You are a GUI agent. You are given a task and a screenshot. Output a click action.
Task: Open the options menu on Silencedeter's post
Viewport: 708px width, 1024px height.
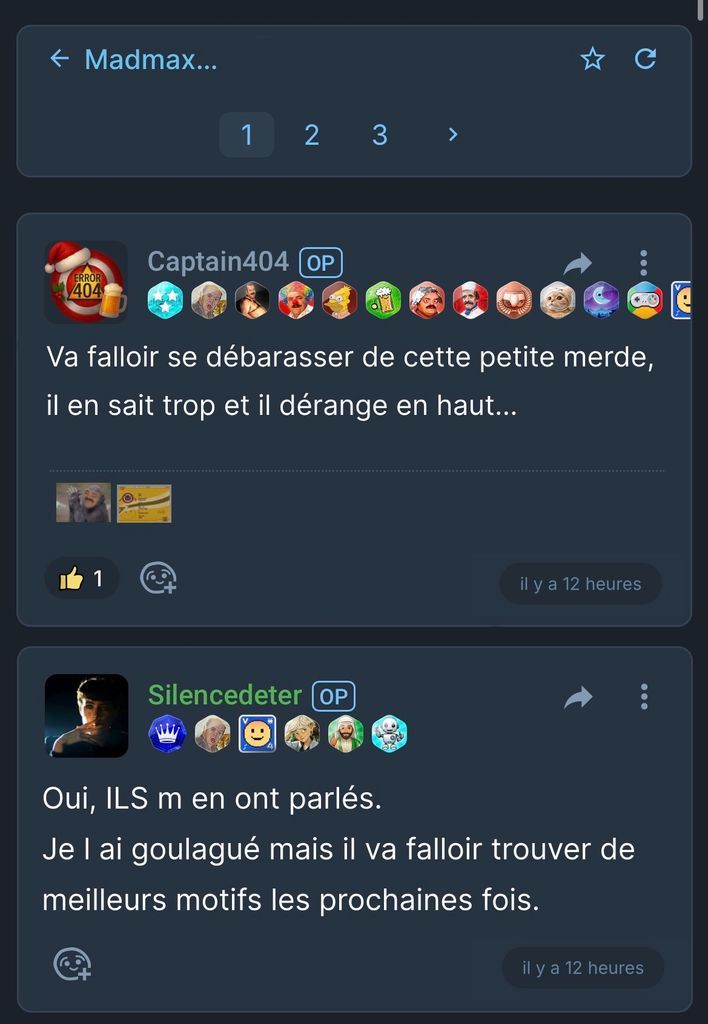tap(643, 696)
